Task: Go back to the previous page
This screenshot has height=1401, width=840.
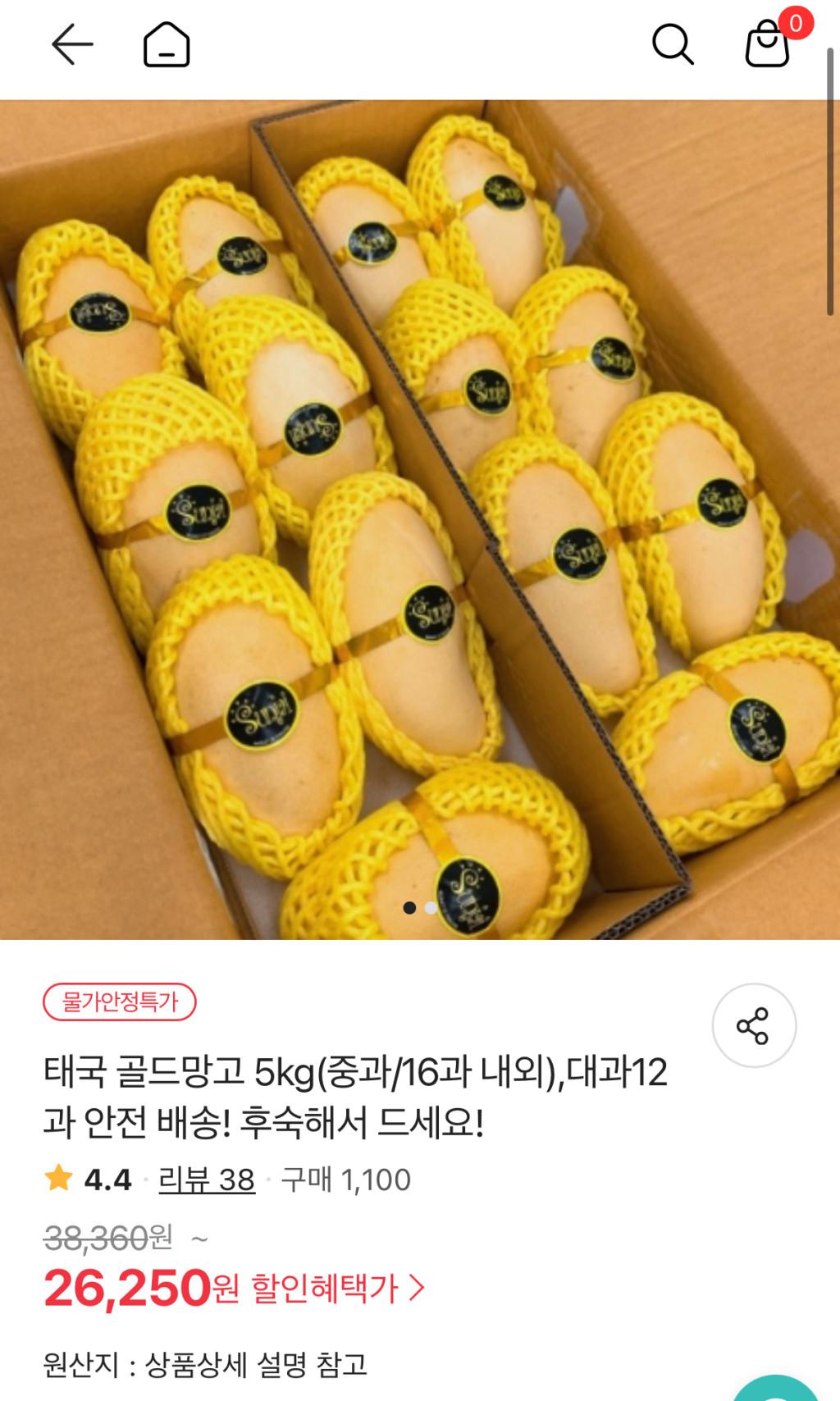Action: pos(72,44)
